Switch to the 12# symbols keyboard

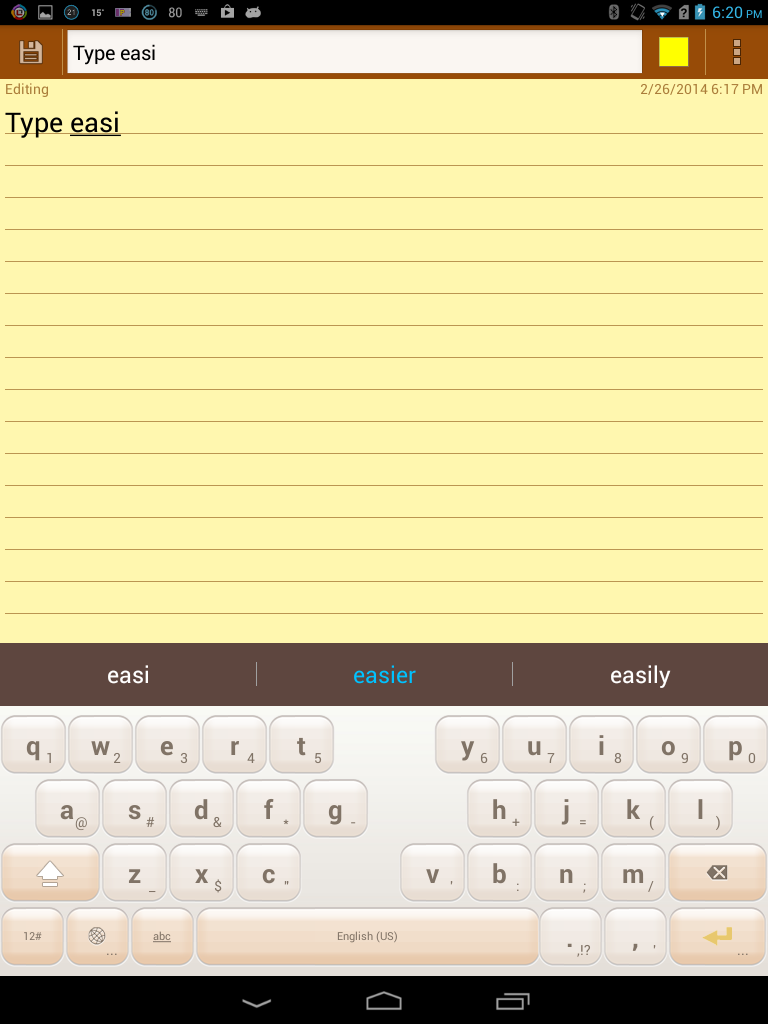pos(33,937)
